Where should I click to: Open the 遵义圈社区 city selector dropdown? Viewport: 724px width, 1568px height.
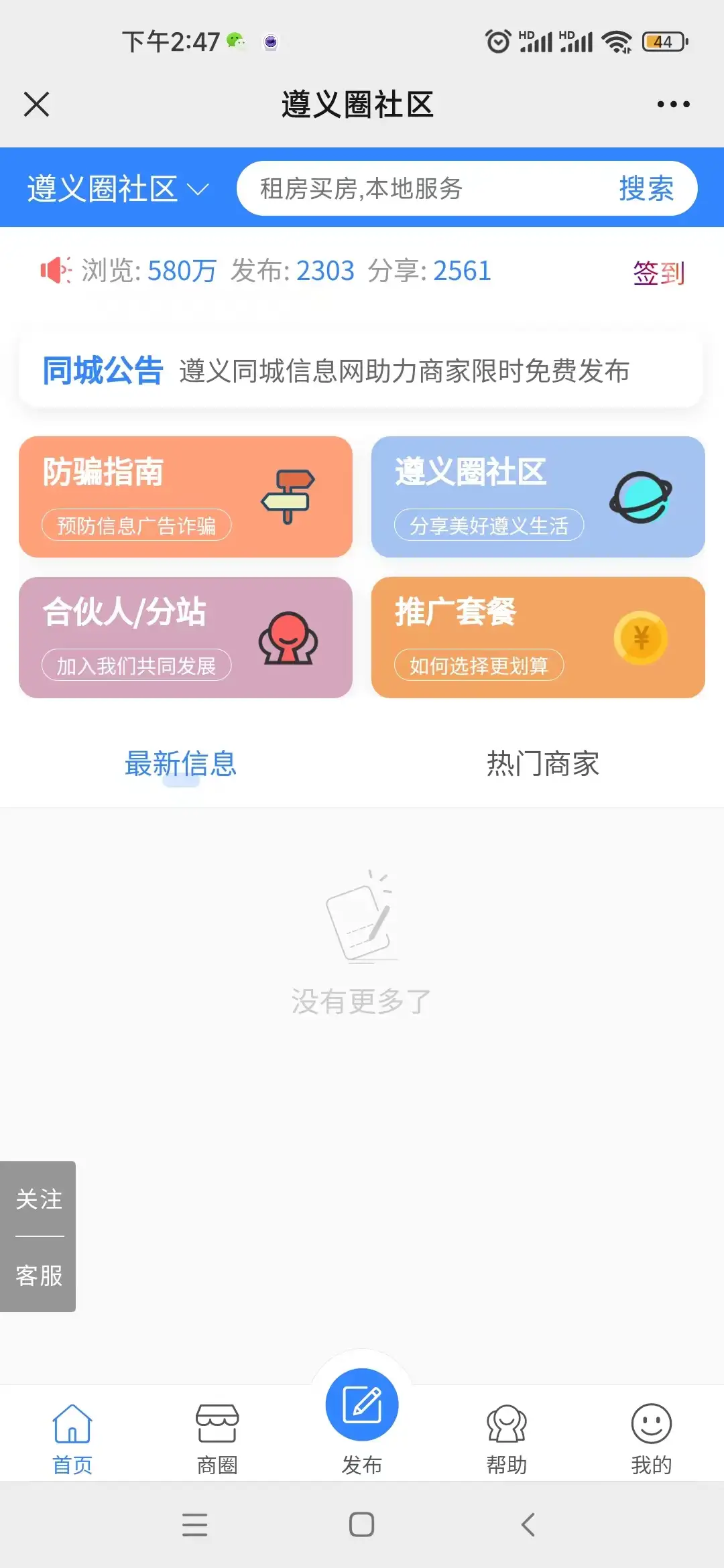point(114,188)
